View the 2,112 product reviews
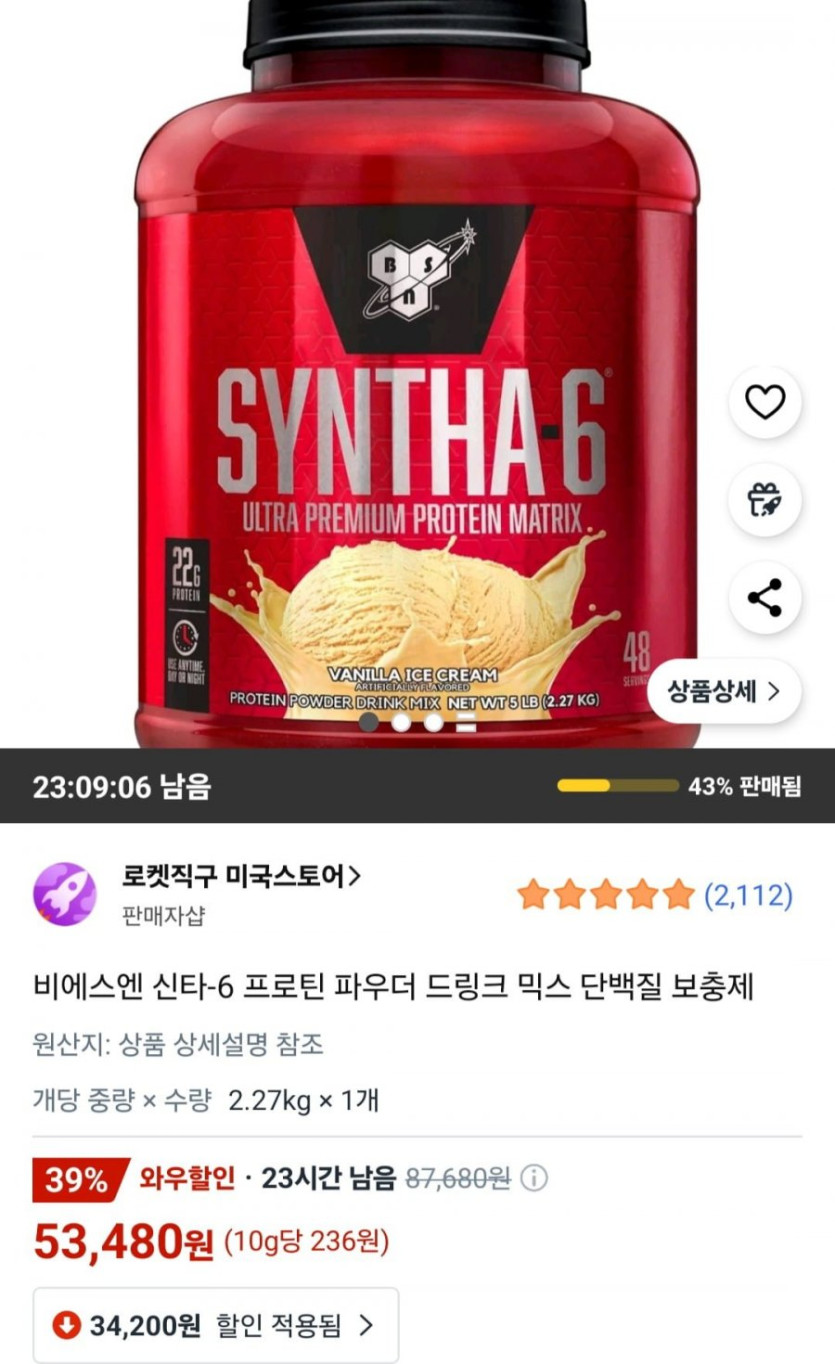Viewport: 835px width, 1364px height. 748,894
